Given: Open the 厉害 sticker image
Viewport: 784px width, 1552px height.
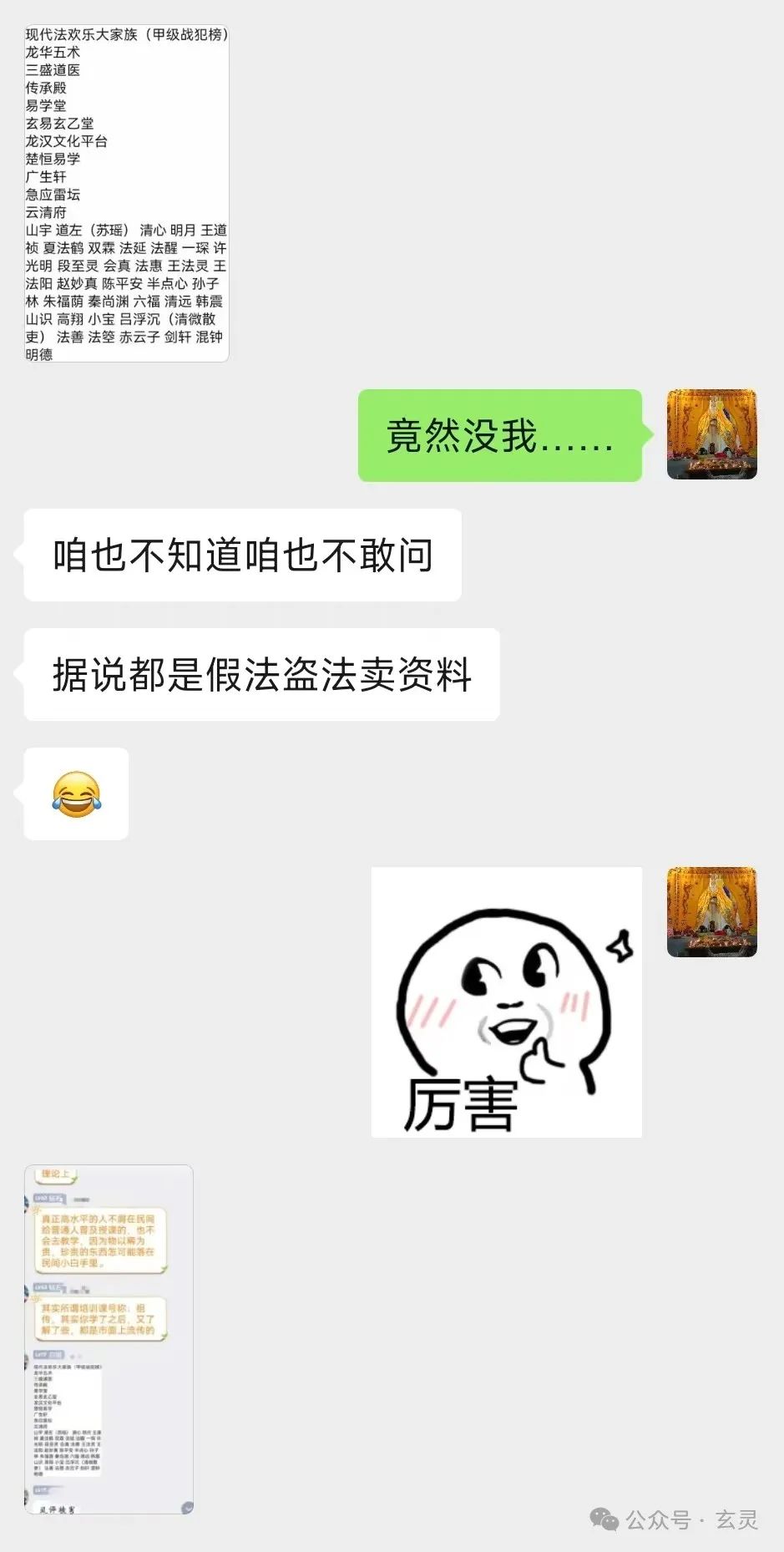Looking at the screenshot, I should click(506, 1002).
